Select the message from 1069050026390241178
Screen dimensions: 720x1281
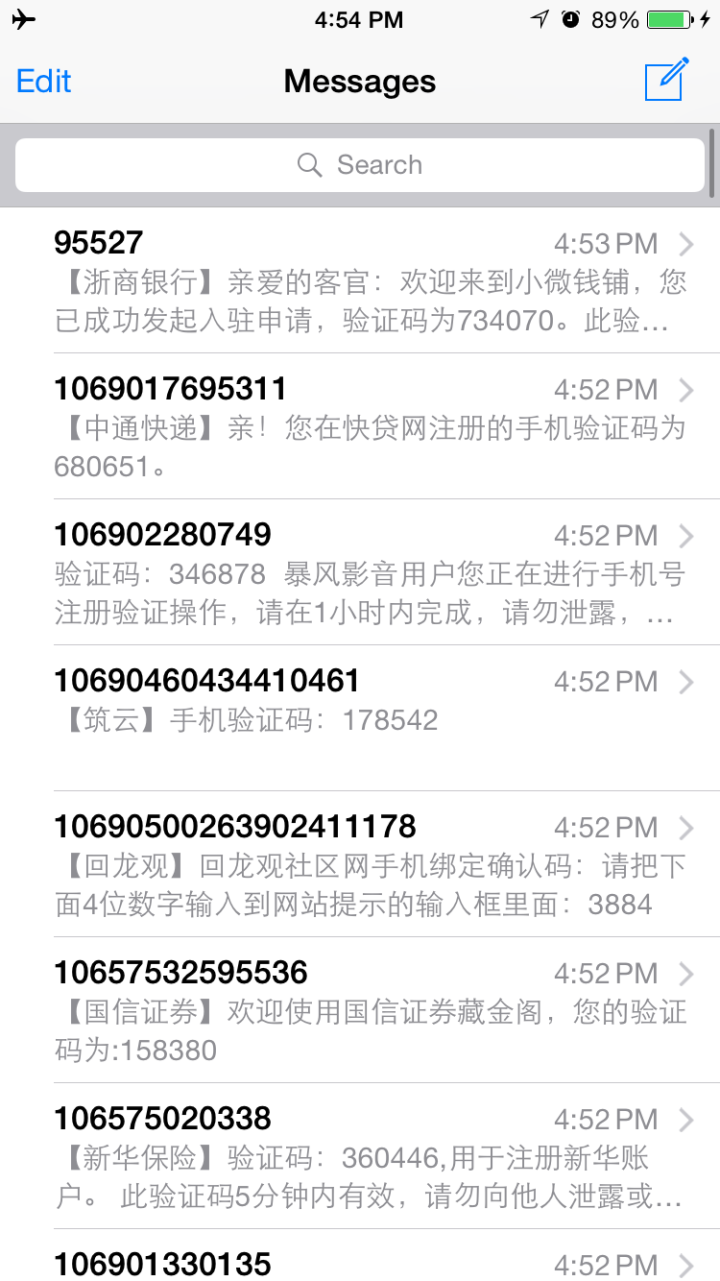point(370,864)
